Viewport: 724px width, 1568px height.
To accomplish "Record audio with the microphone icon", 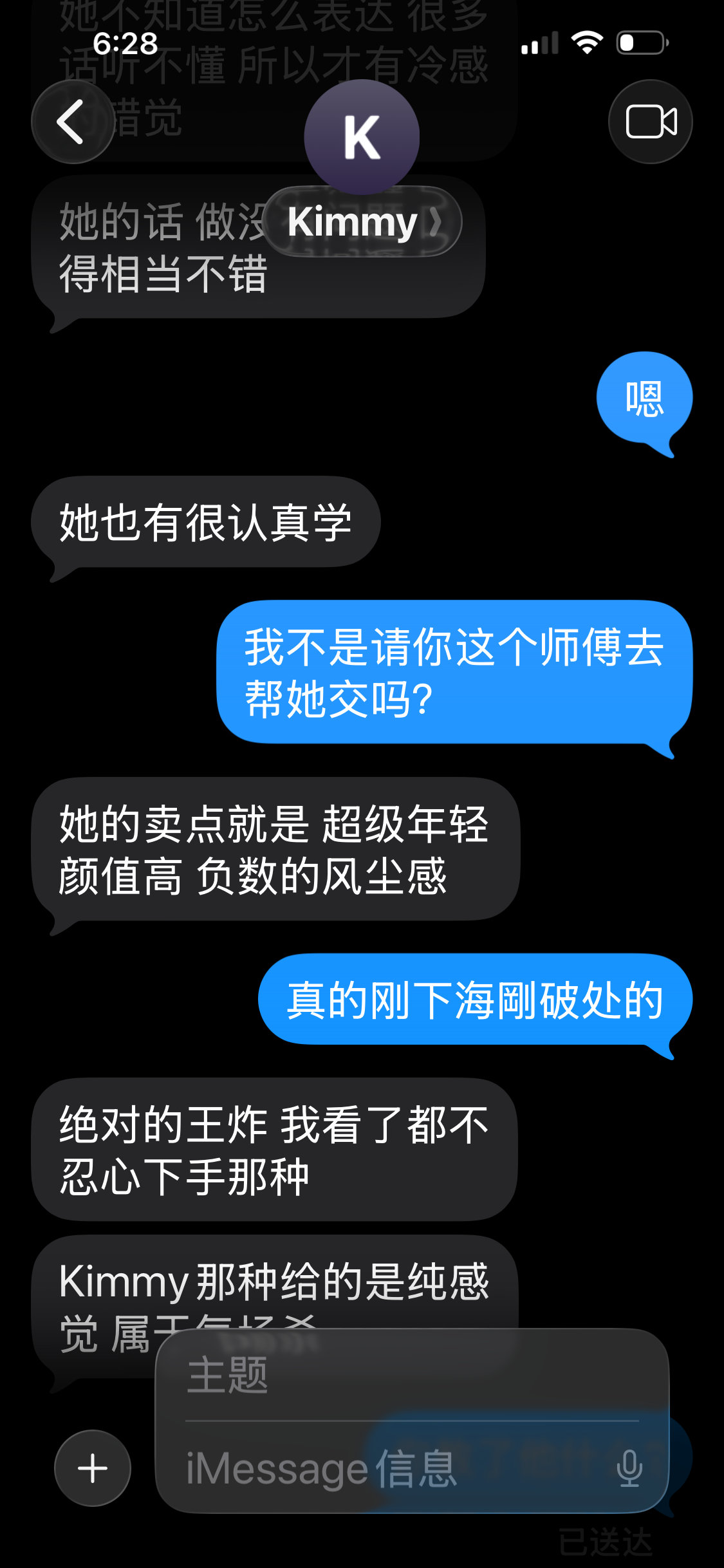I will pos(629,1469).
